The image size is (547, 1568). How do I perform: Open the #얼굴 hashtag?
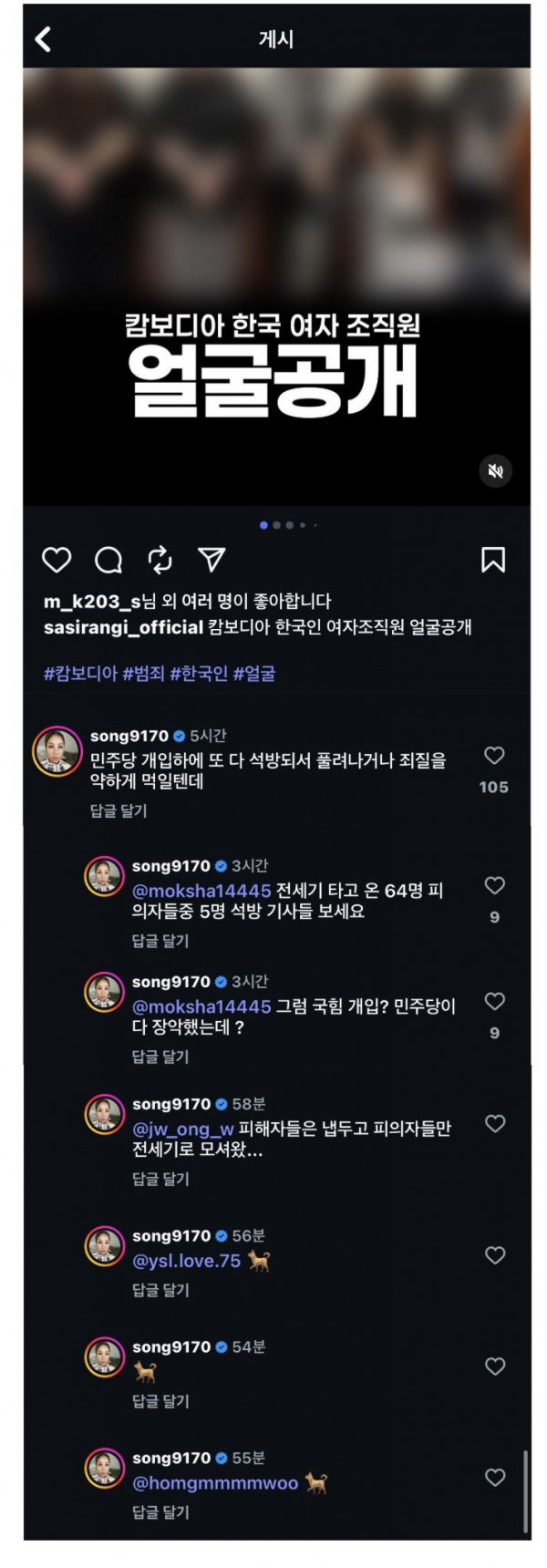click(254, 674)
